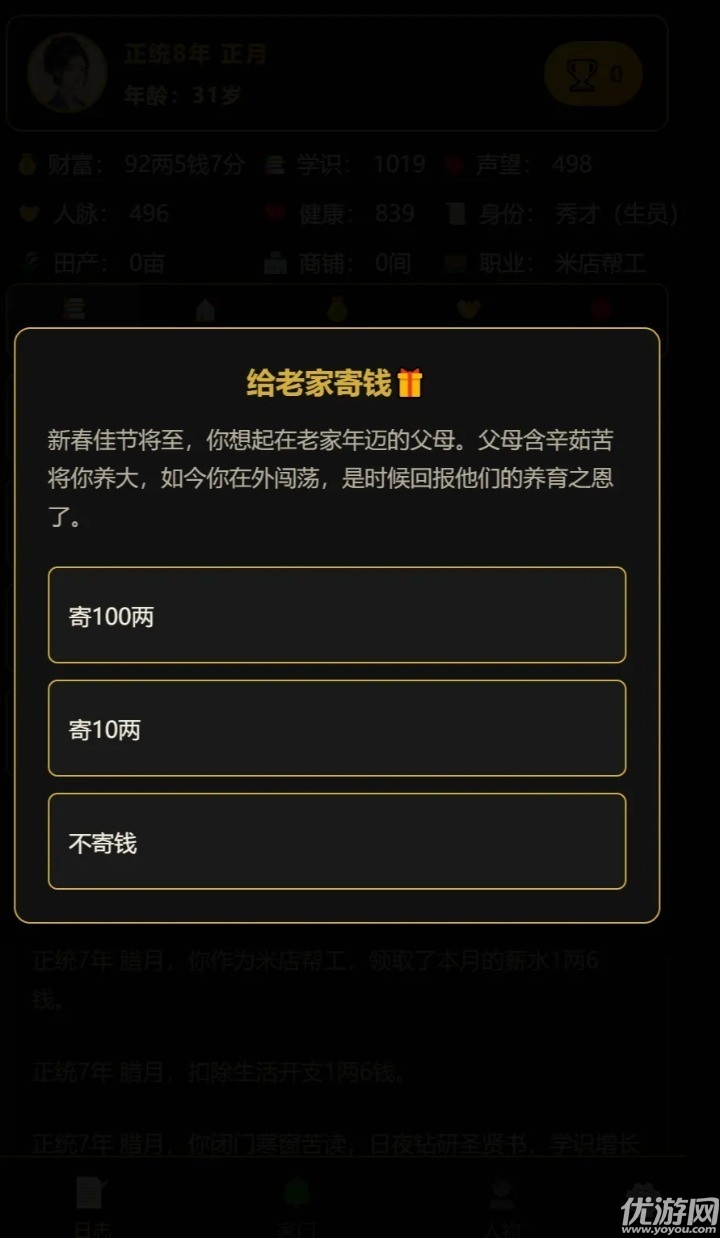This screenshot has width=720, height=1238.
Task: Click the heart tab icon
Action: (468, 310)
